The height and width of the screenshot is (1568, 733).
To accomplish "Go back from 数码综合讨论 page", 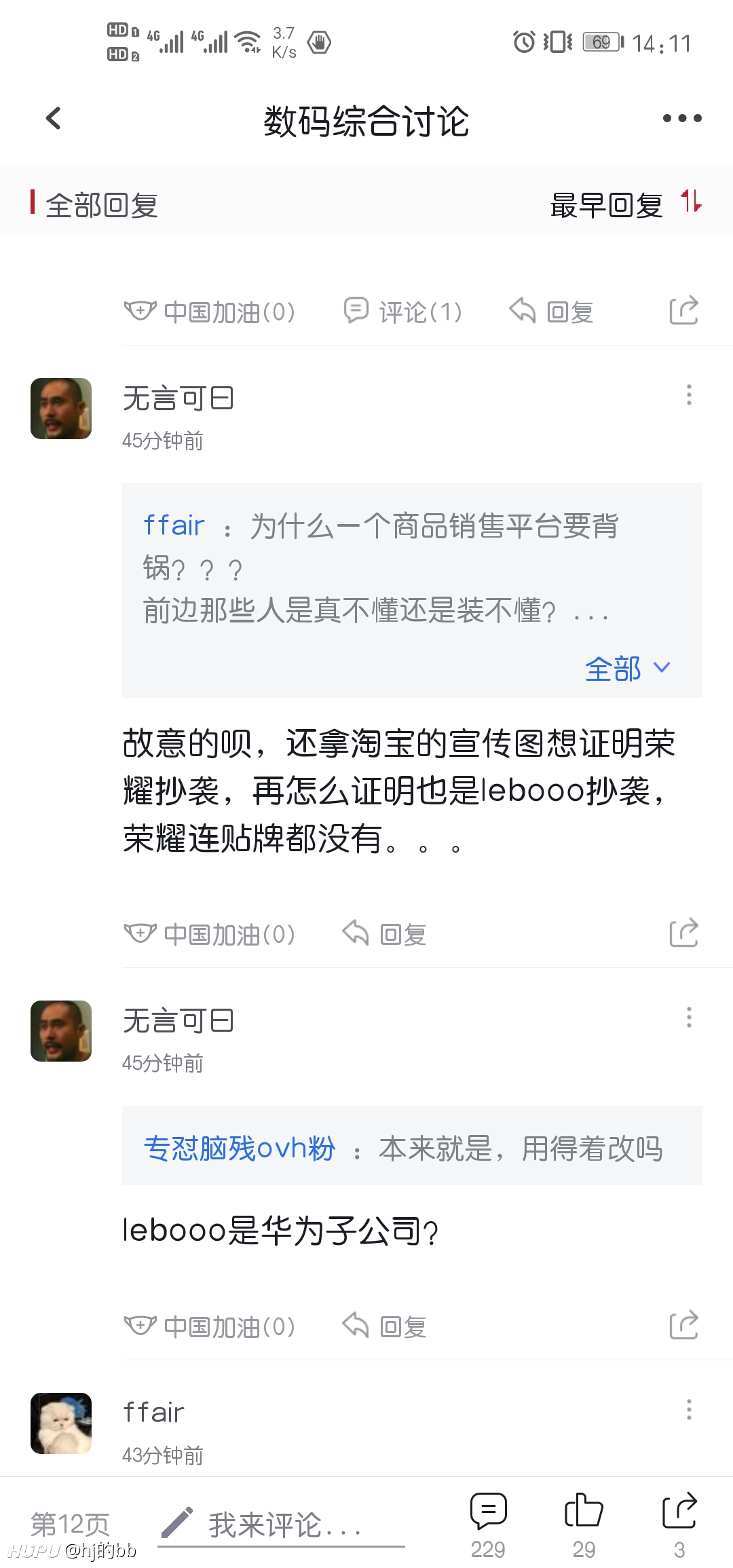I will pos(54,119).
